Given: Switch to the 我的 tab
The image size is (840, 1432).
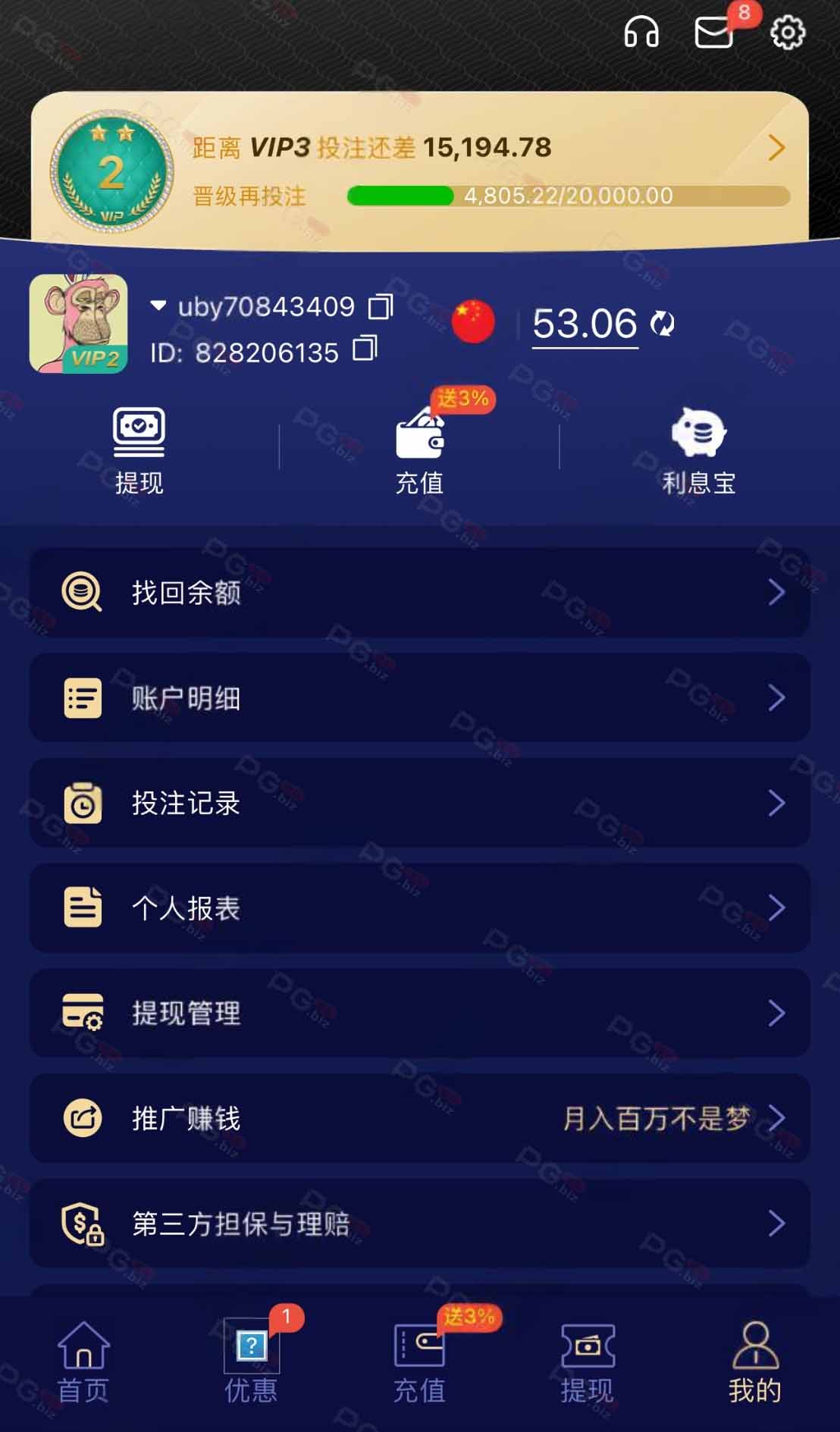Looking at the screenshot, I should 755,1362.
